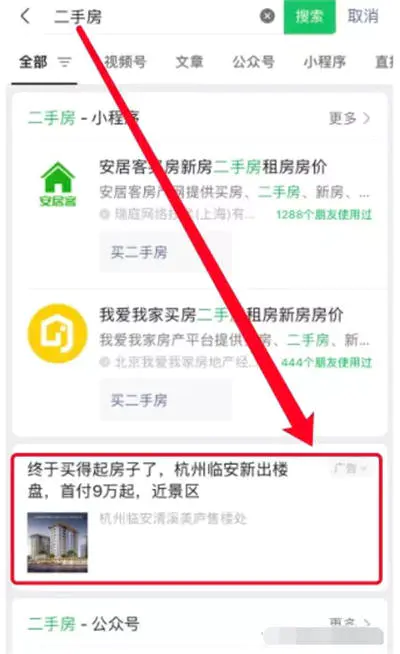
Task: Open the 安居客 mini program result
Action: pos(200,190)
